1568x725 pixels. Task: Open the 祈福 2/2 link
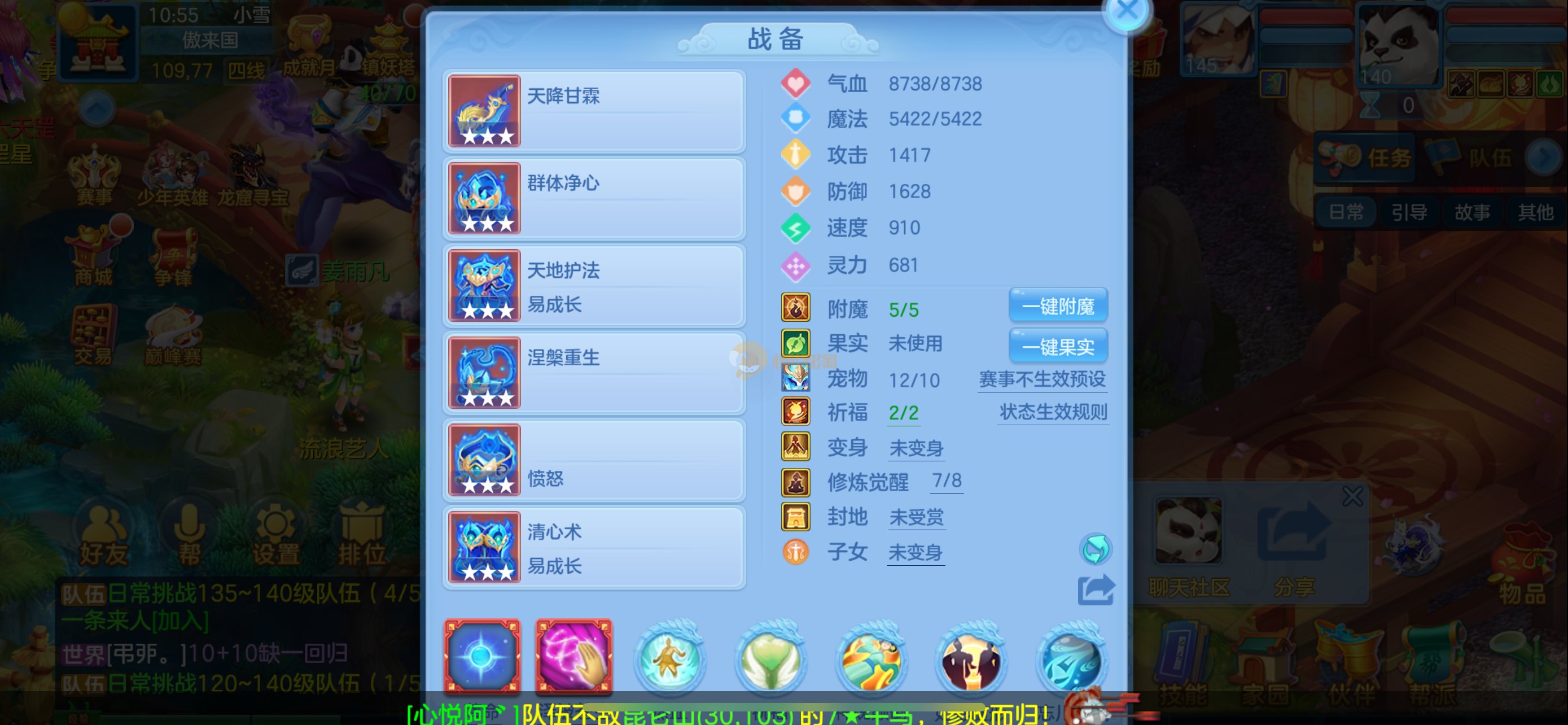point(903,413)
